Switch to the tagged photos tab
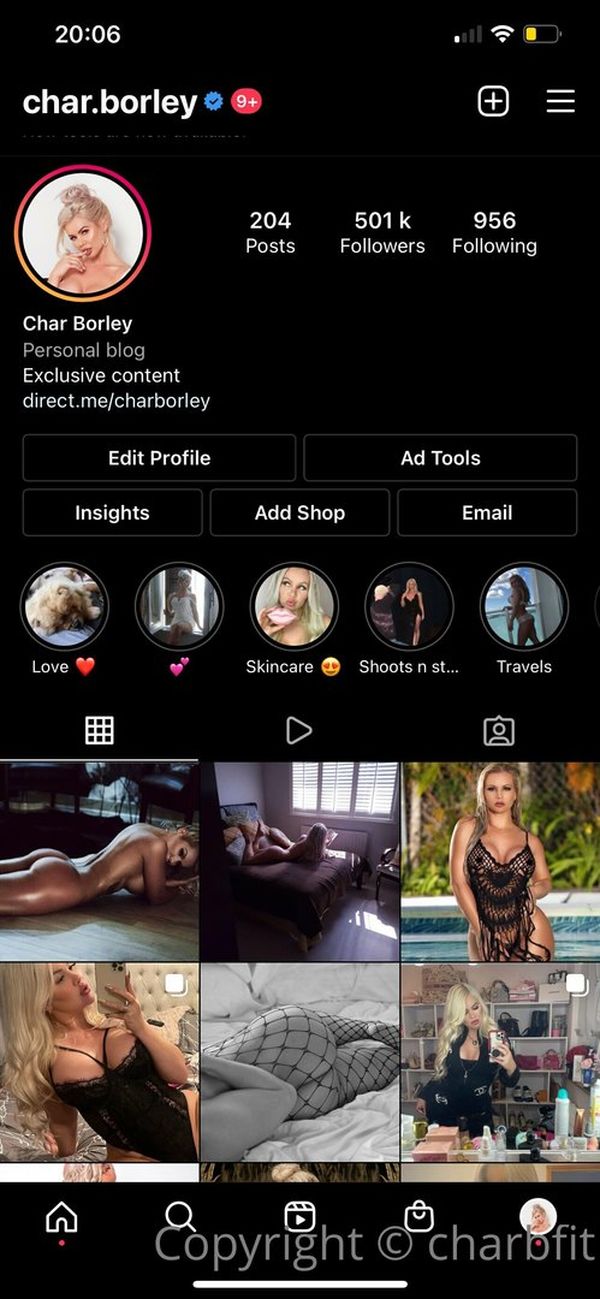 [498, 731]
